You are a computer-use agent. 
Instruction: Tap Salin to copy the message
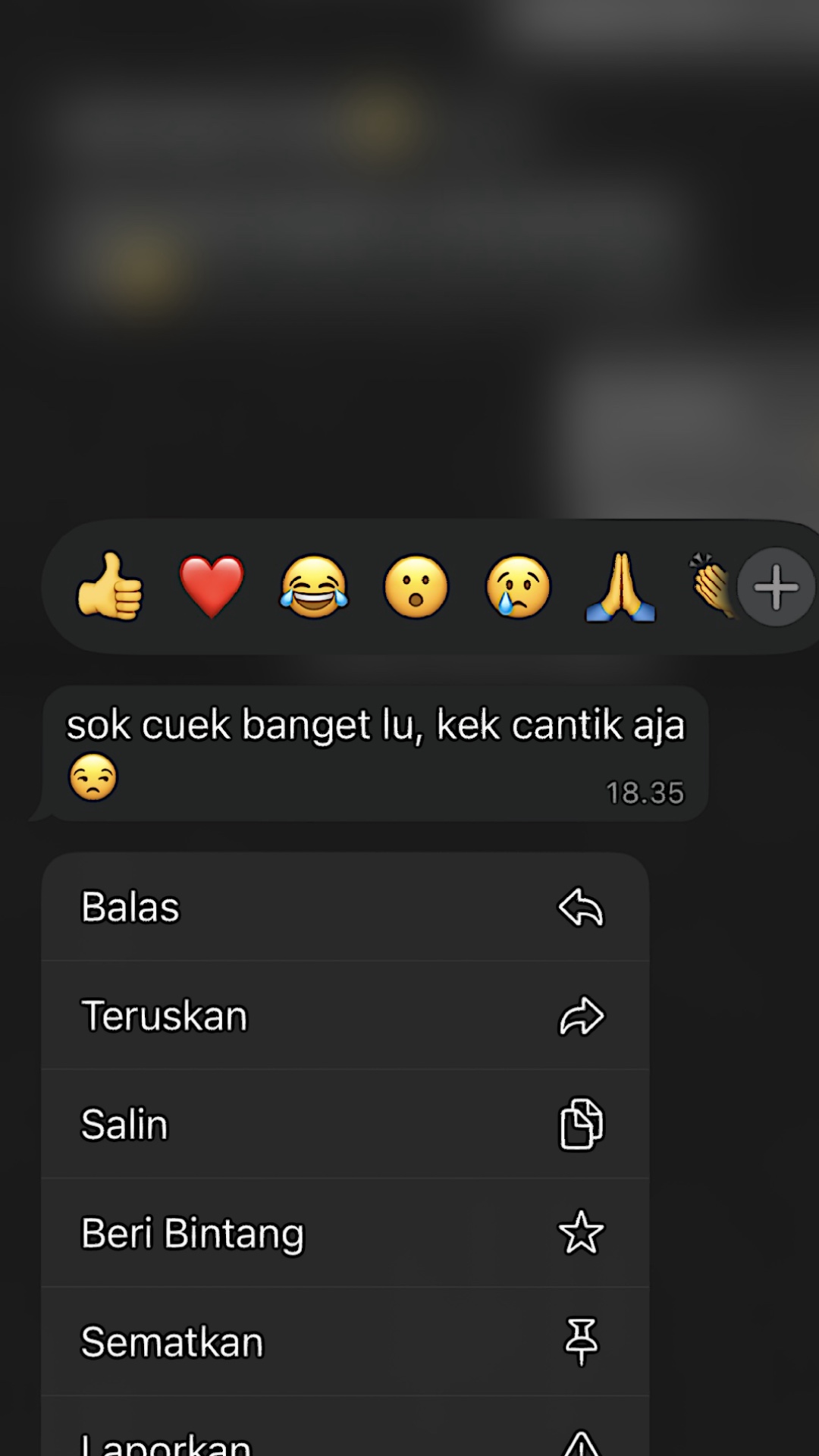[x=345, y=1124]
